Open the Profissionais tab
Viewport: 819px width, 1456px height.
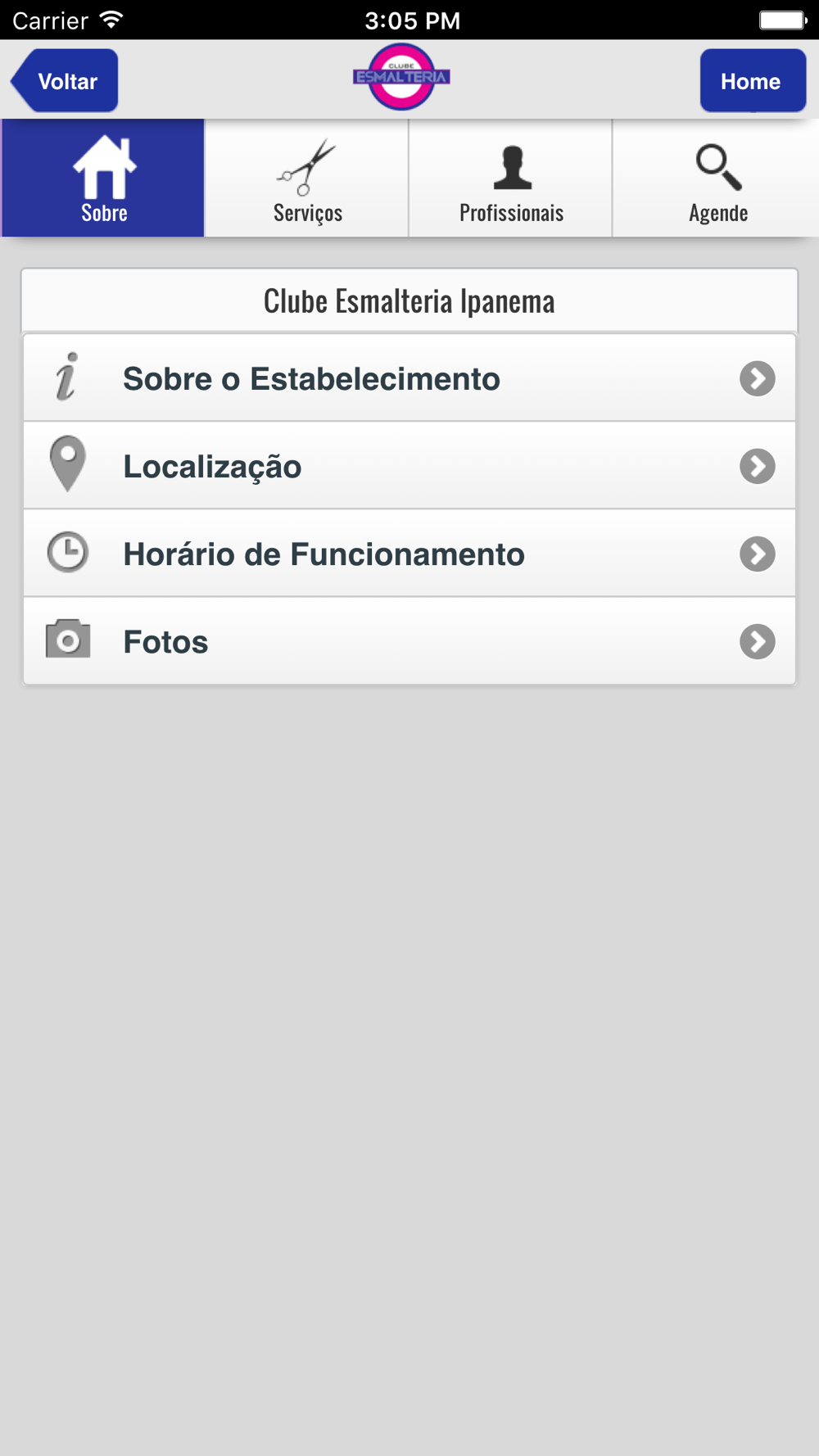[511, 178]
